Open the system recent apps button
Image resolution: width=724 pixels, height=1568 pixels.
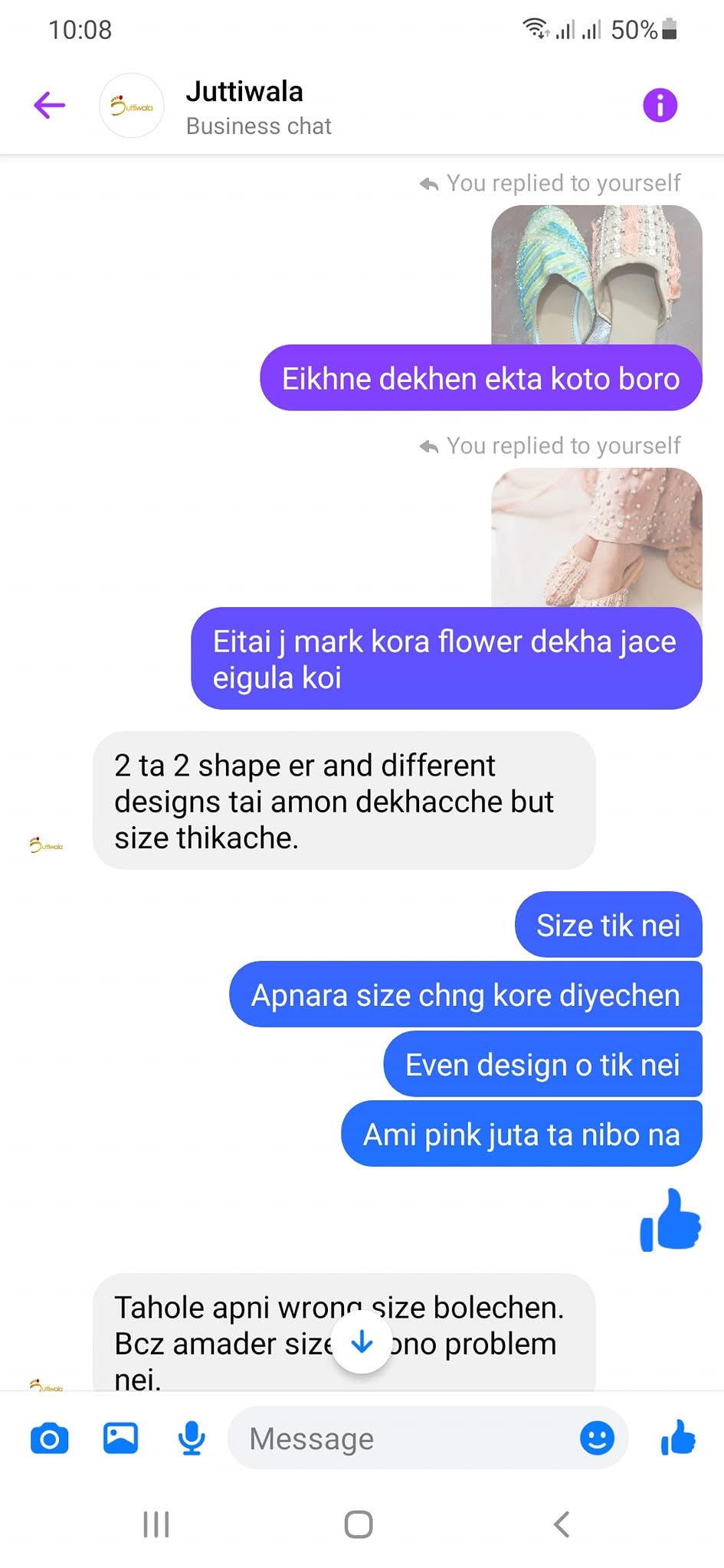click(156, 1524)
